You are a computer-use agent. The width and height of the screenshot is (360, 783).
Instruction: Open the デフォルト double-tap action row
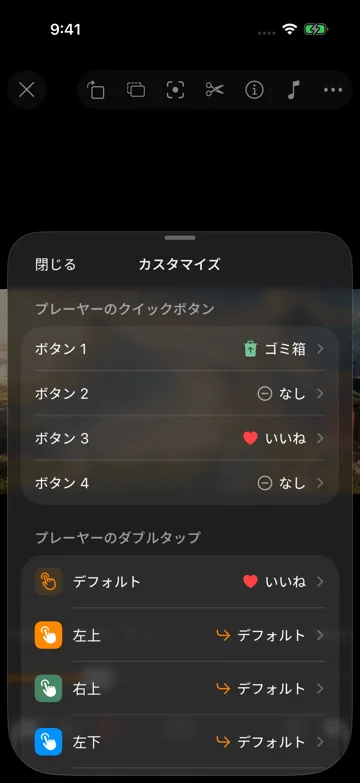pyautogui.click(x=180, y=581)
